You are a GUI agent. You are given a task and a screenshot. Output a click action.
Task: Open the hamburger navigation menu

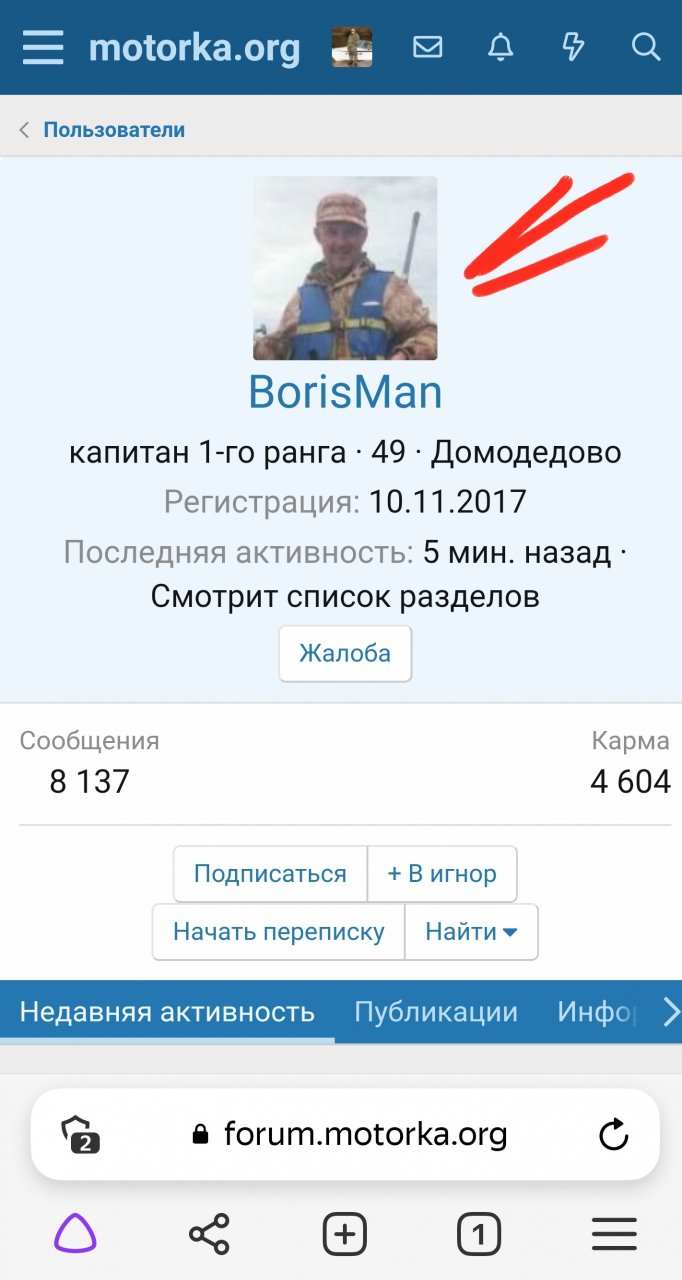click(42, 47)
